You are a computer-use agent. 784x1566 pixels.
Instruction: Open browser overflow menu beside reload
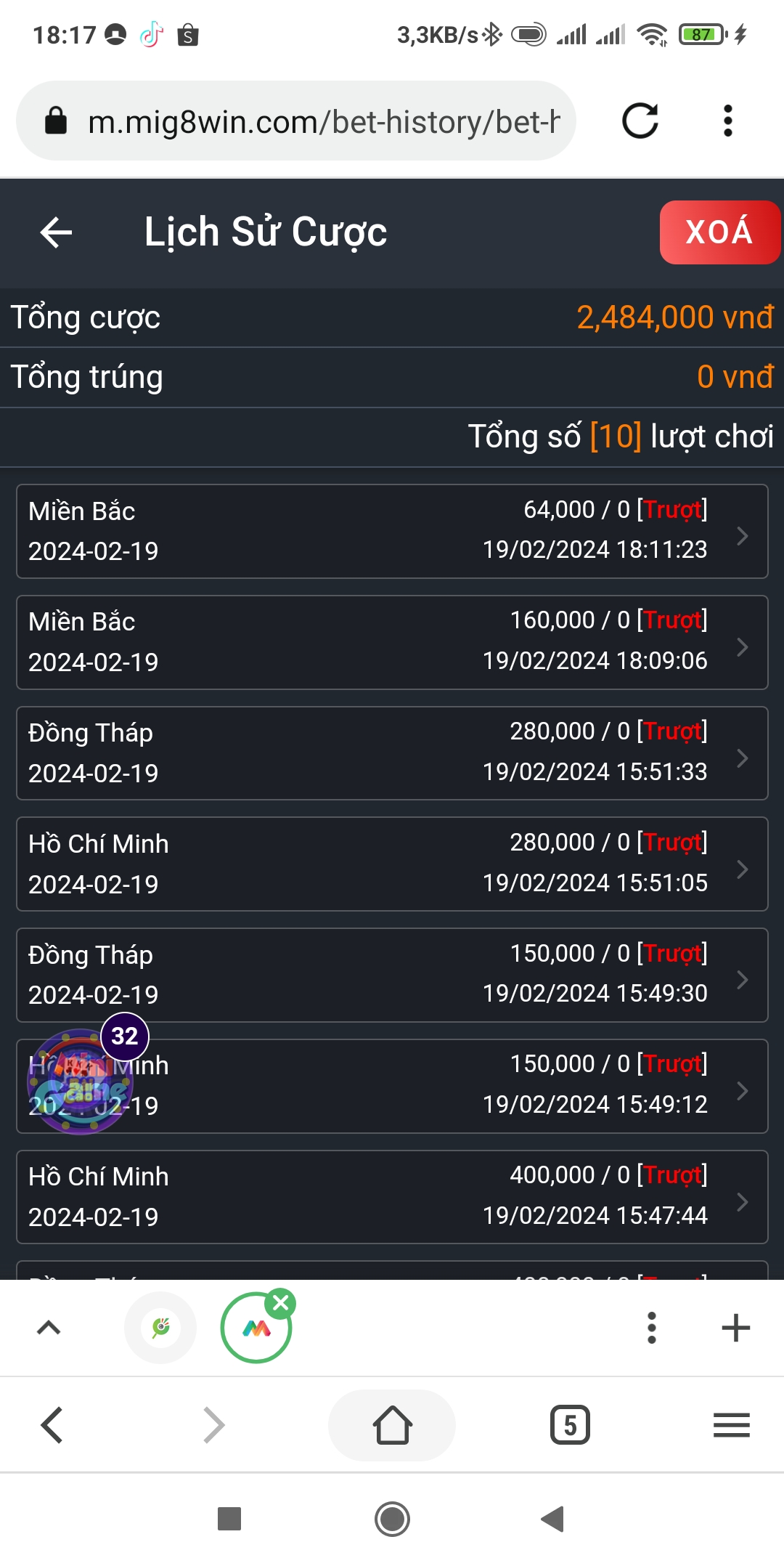coord(728,121)
